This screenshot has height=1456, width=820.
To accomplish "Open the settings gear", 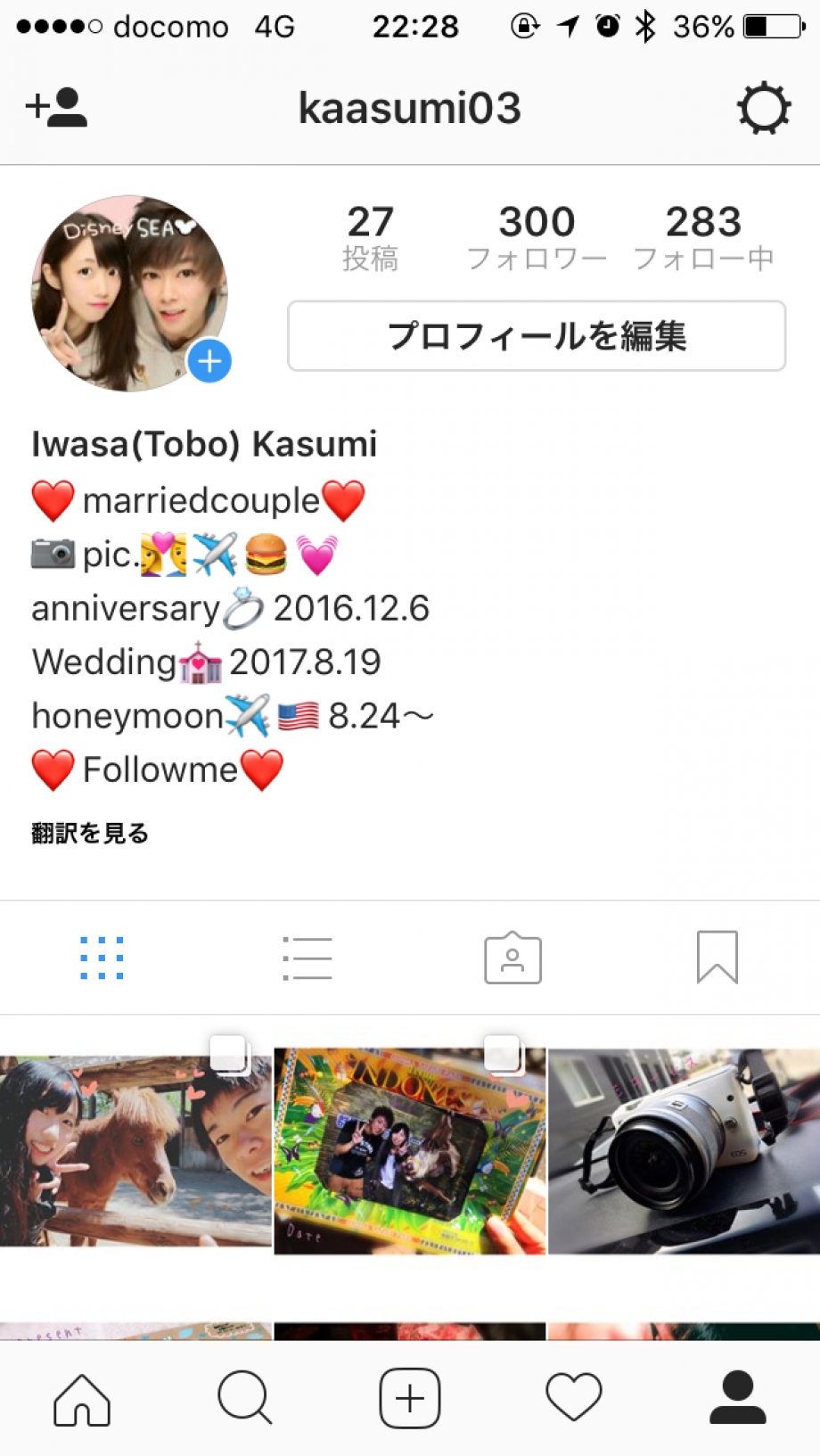I will click(x=763, y=109).
